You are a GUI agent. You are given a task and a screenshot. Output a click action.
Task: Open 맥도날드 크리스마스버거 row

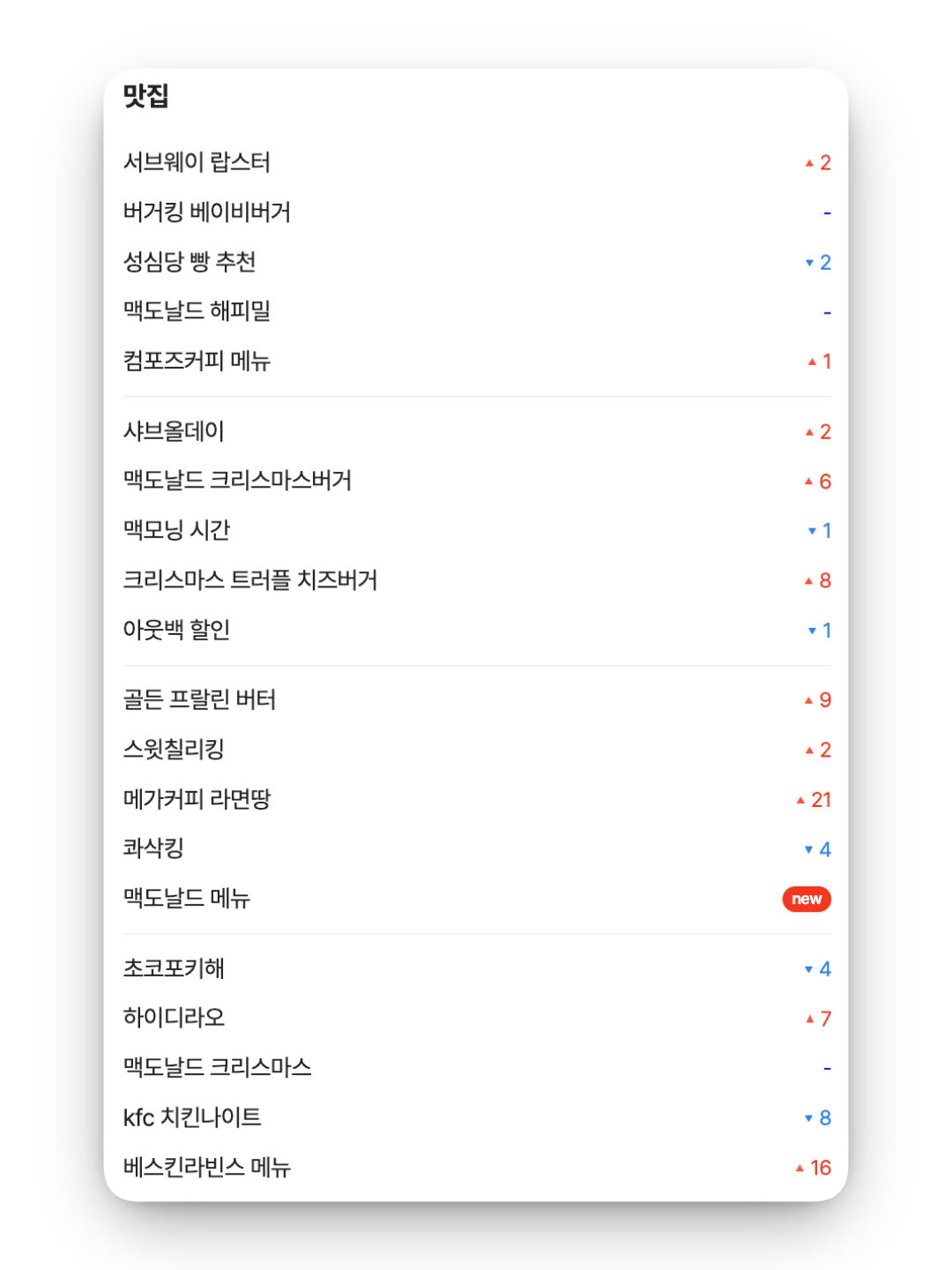[237, 481]
